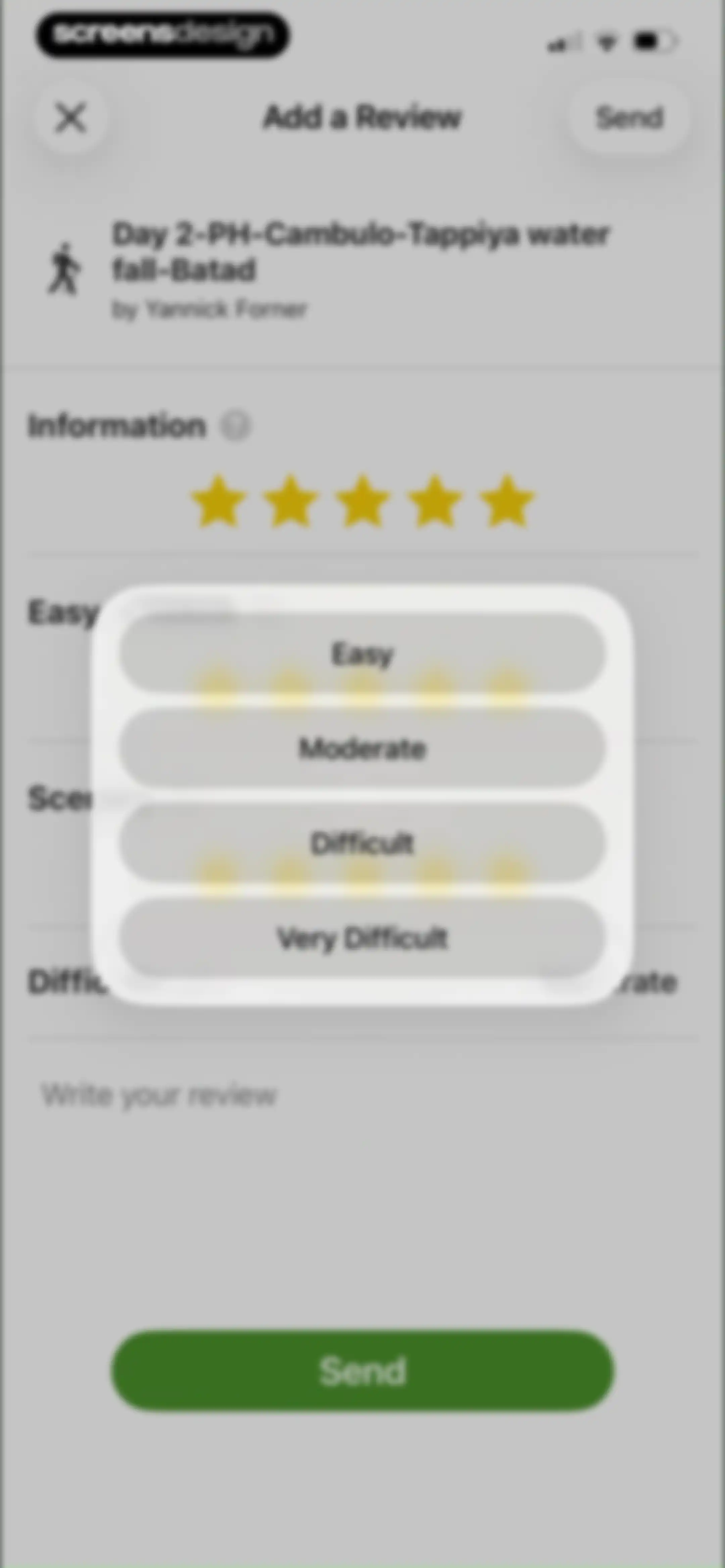
Task: Set the Information rating to five stars
Action: (506, 502)
